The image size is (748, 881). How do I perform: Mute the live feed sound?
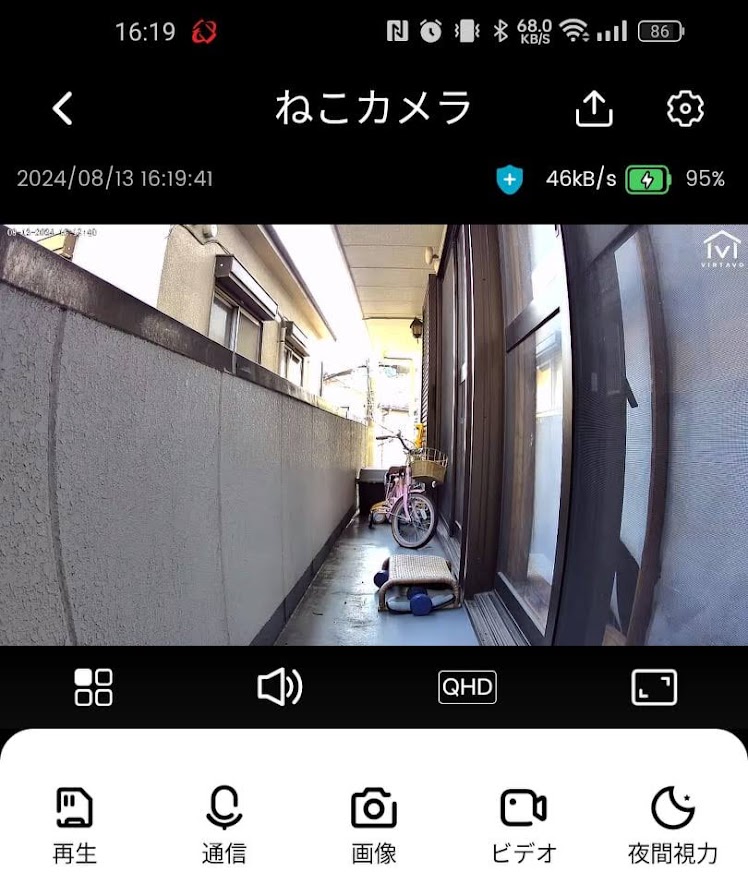tap(279, 687)
